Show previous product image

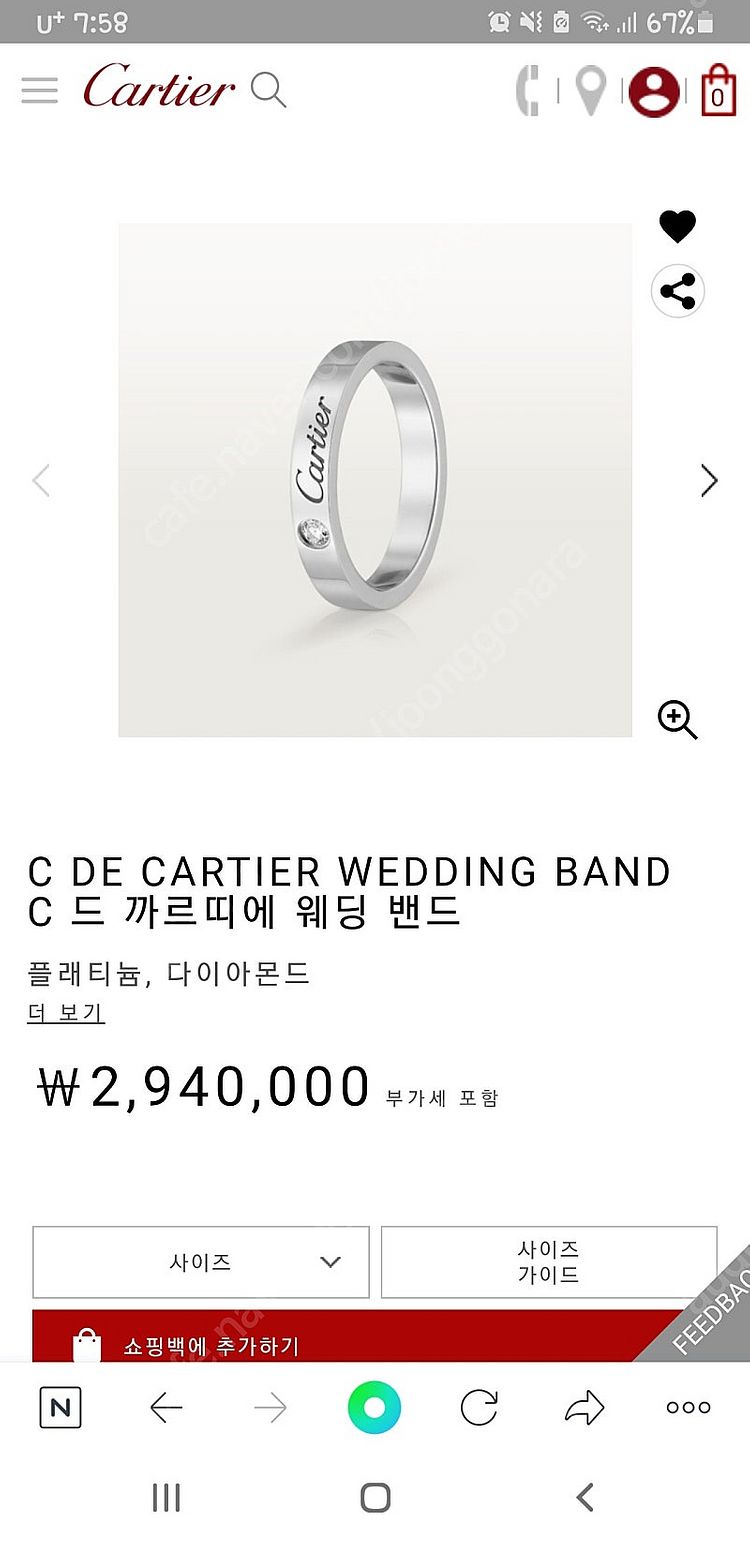pos(41,481)
